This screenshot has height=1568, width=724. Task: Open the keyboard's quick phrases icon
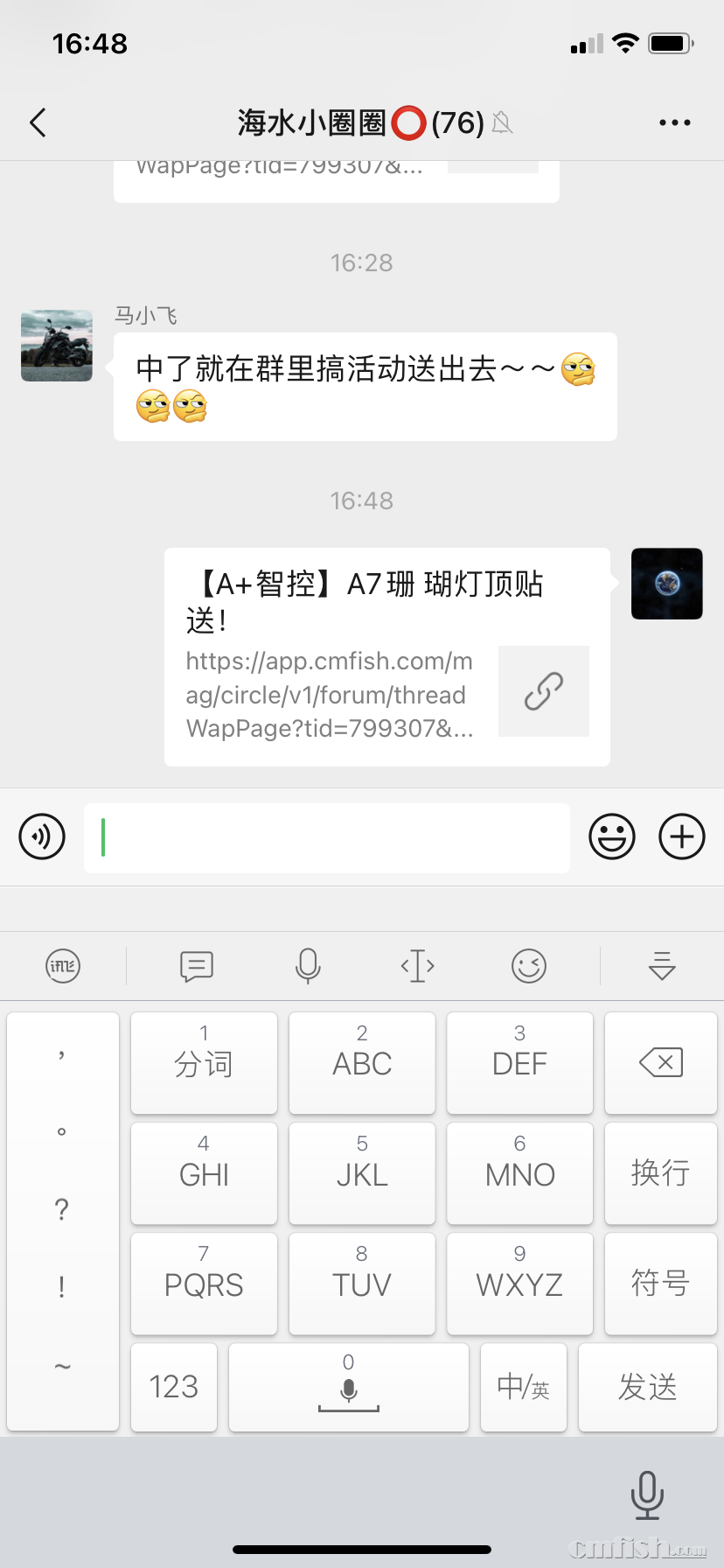[196, 966]
